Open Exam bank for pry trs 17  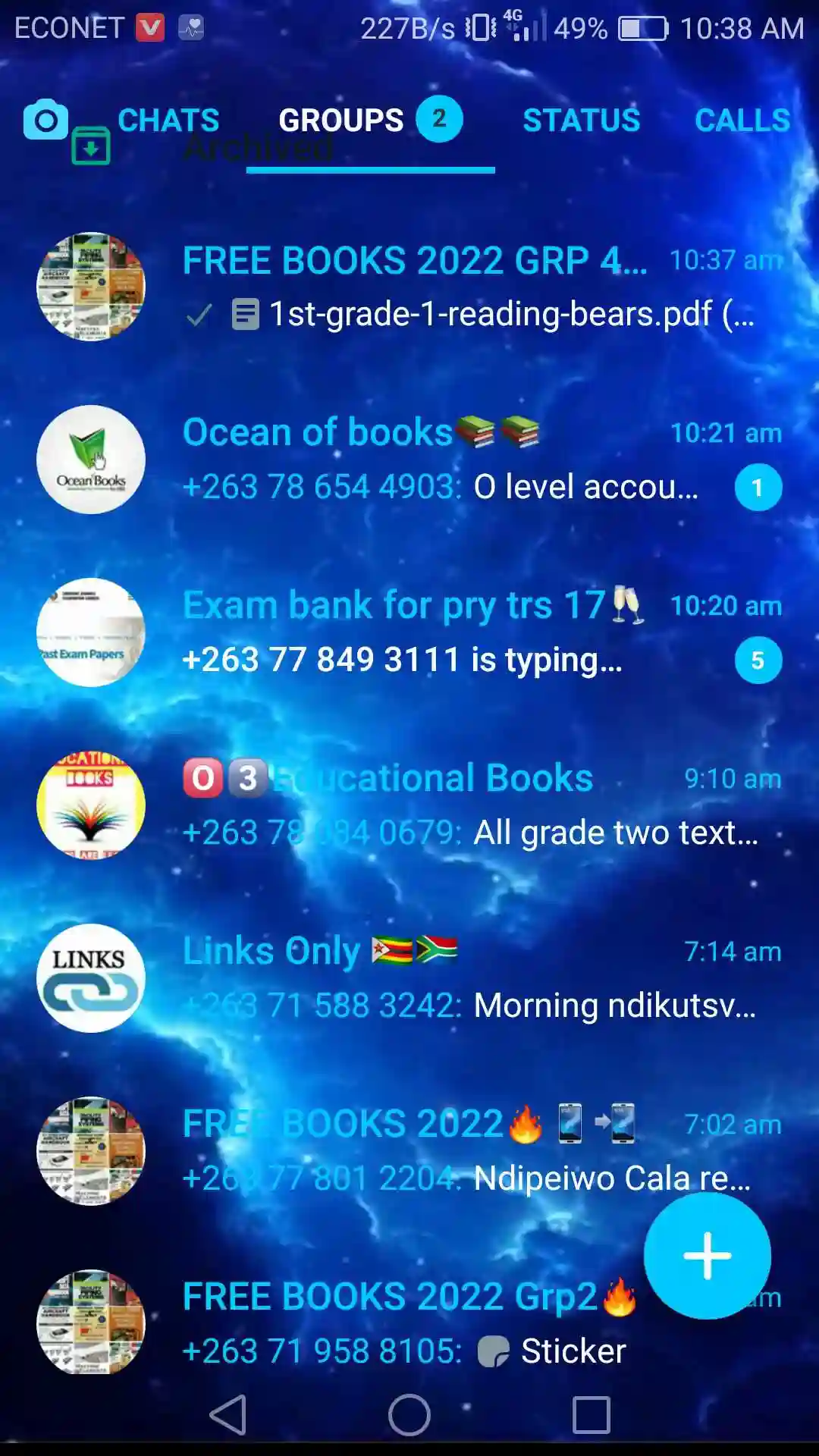point(409,632)
